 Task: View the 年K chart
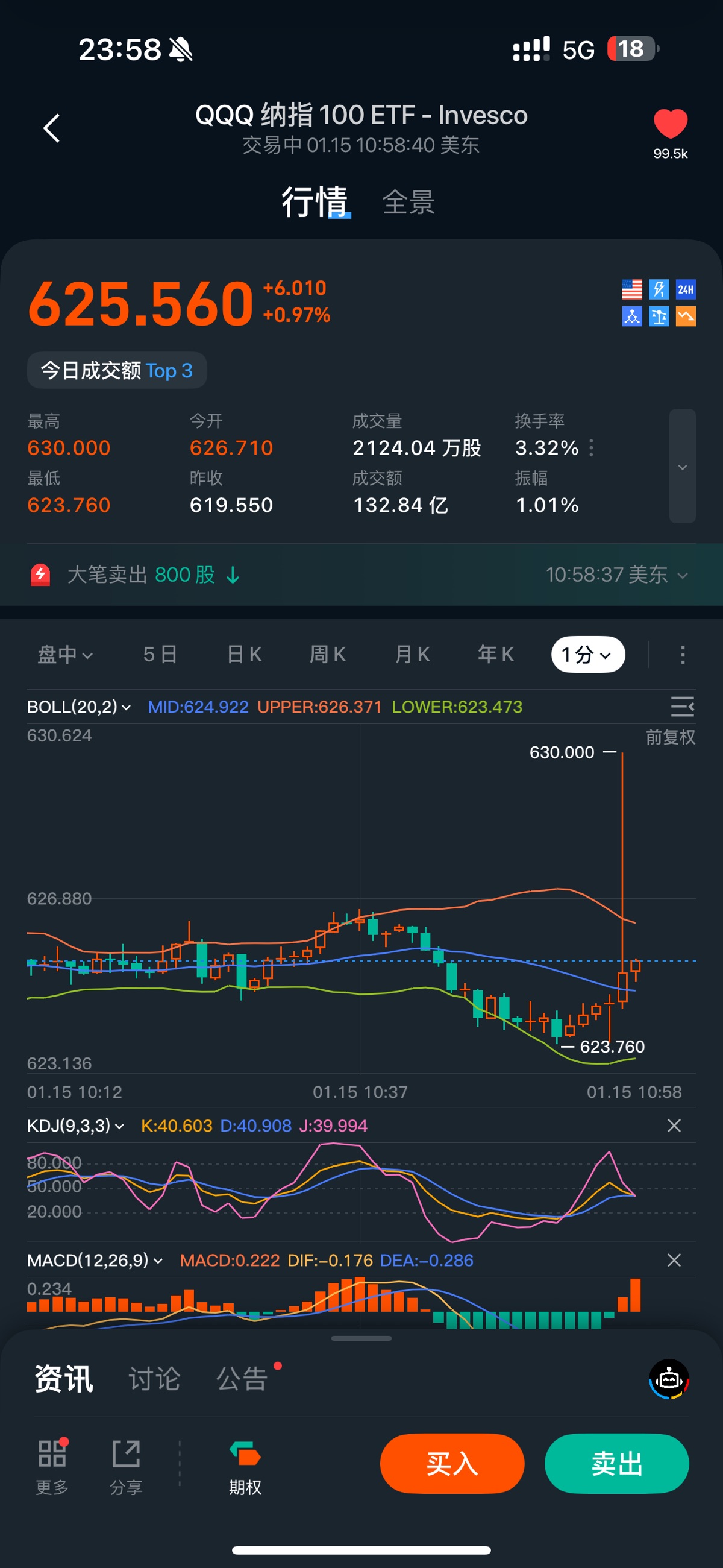(x=496, y=655)
